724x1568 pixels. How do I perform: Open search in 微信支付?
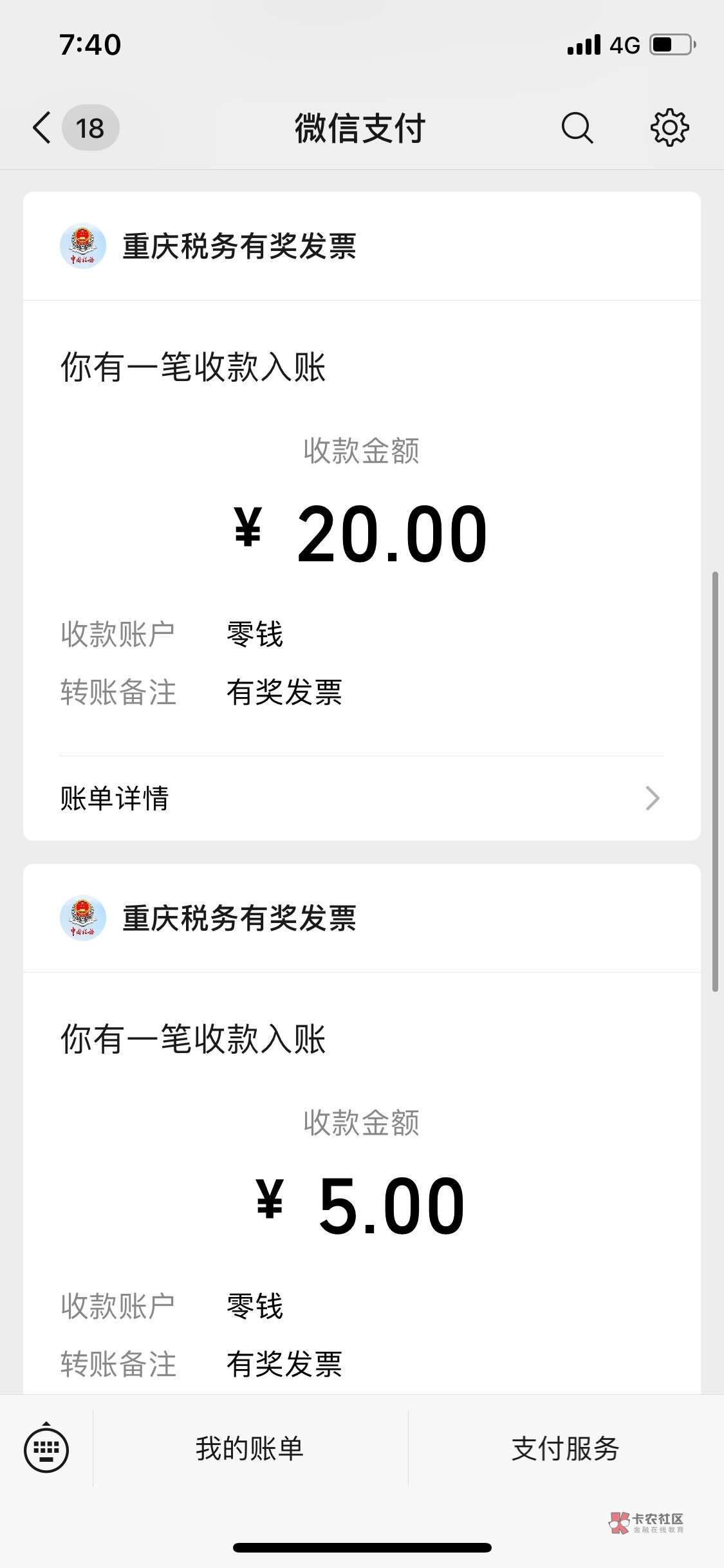pyautogui.click(x=577, y=127)
